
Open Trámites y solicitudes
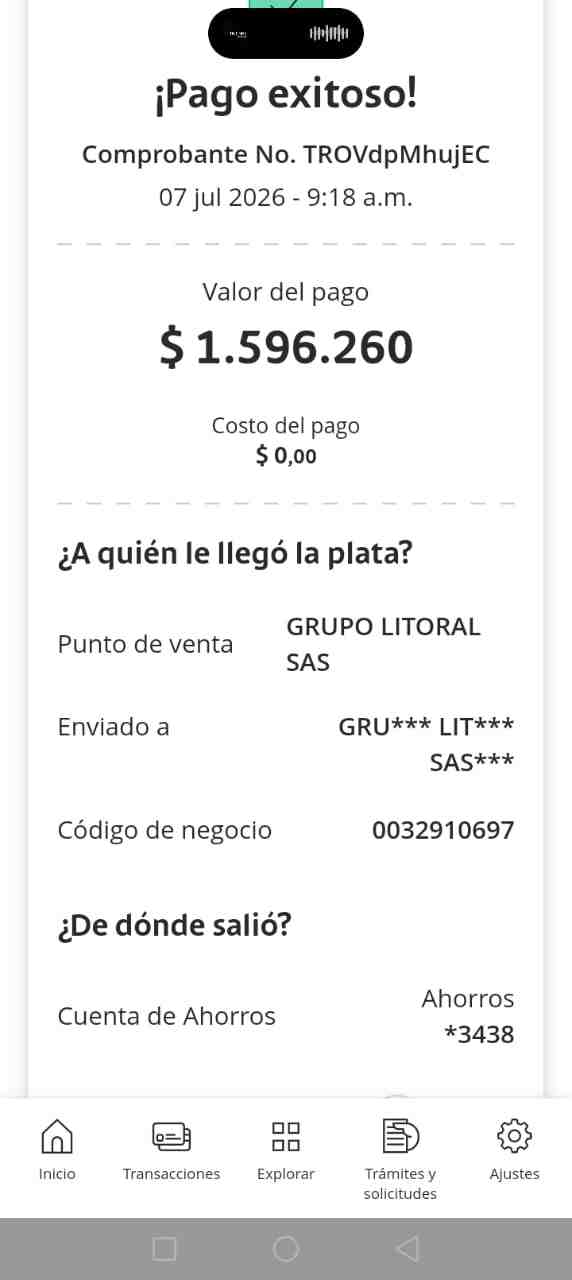[x=400, y=1160]
